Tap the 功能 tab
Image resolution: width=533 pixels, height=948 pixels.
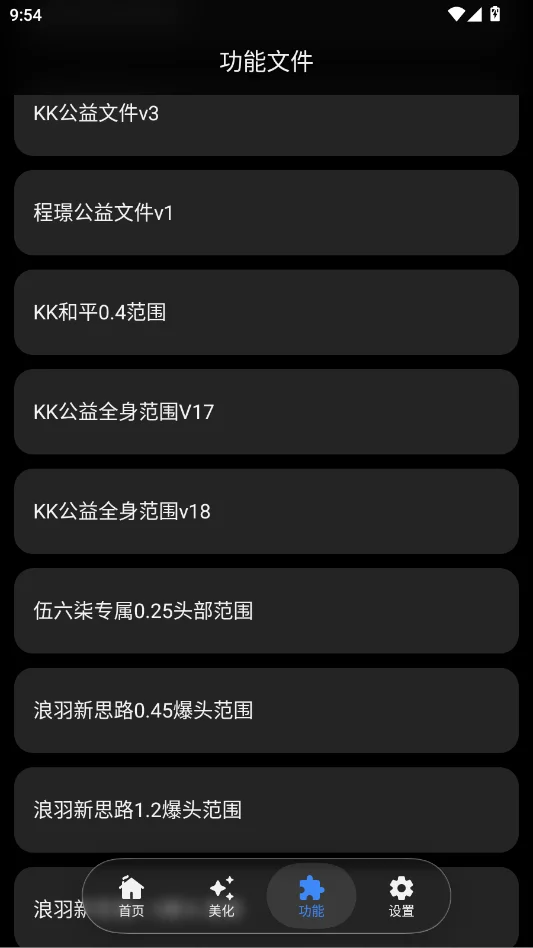[311, 896]
